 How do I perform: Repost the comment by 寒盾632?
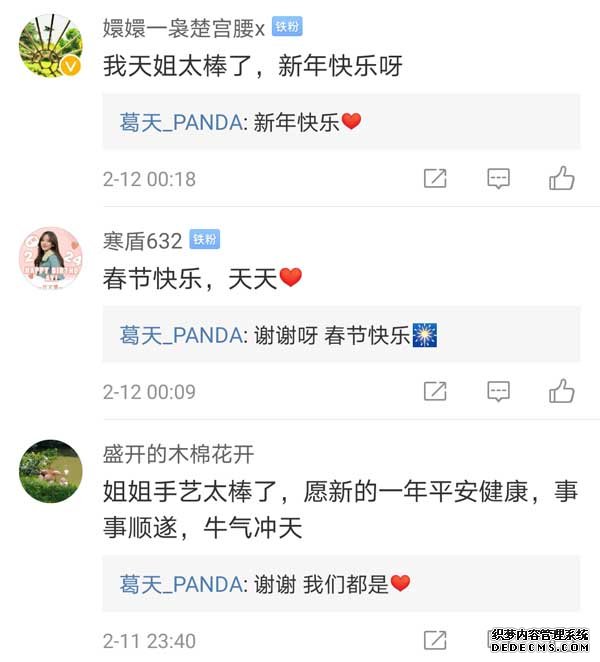pos(435,391)
